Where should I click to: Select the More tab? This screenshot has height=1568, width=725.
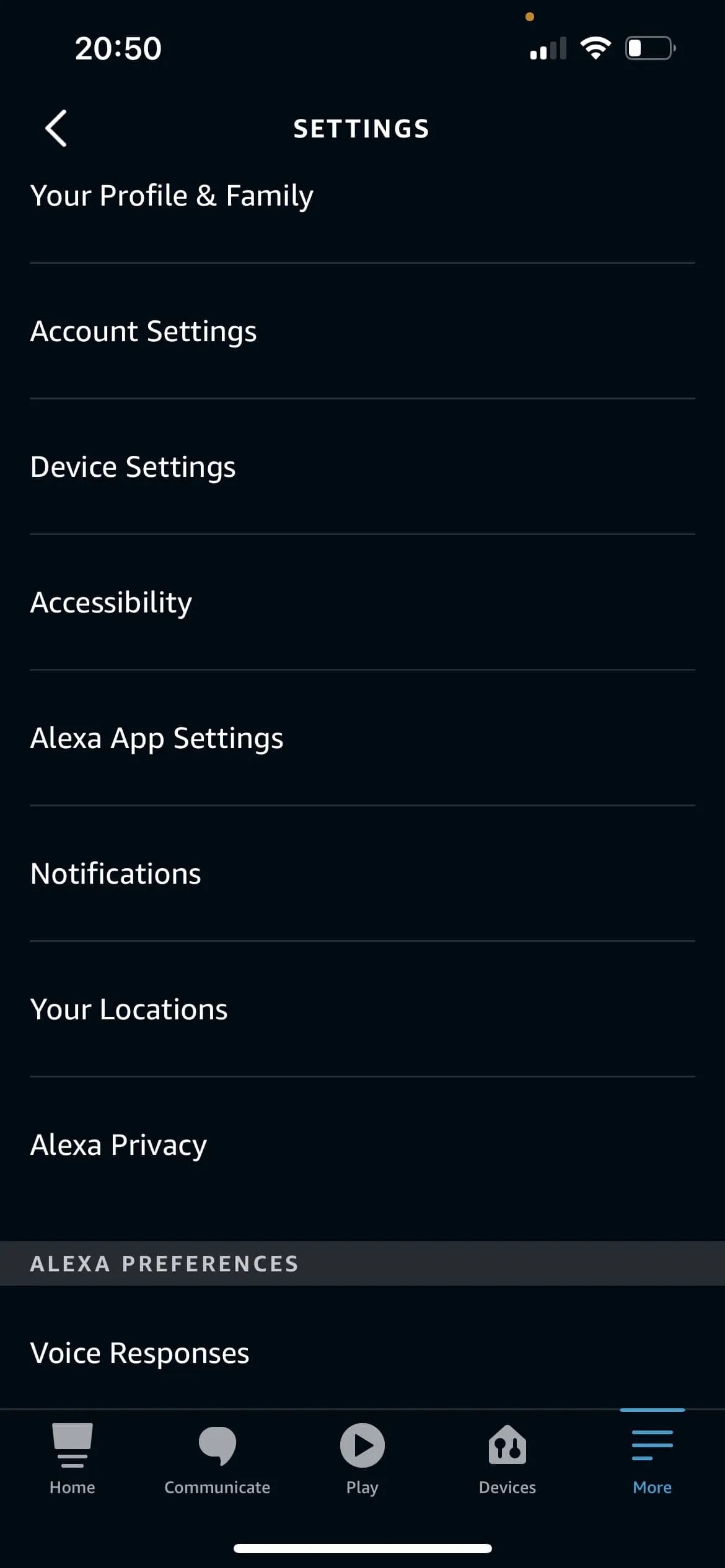(652, 1459)
